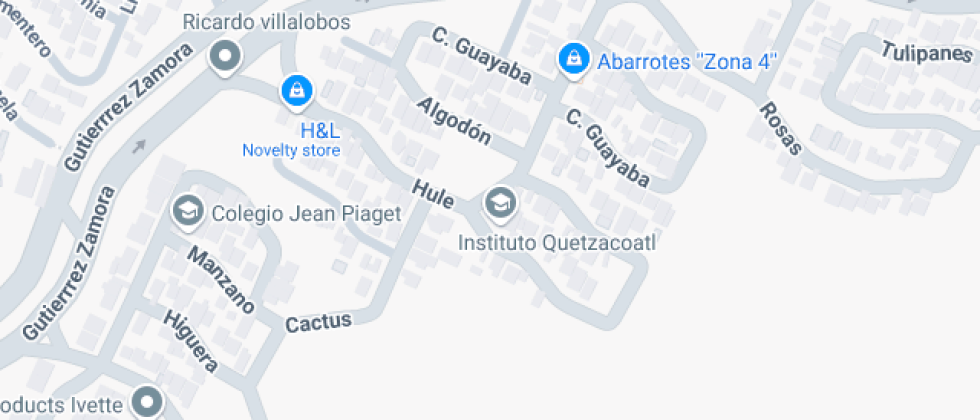Viewport: 980px width, 420px height.
Task: Select the H&L Novelty store marker
Action: (x=296, y=92)
